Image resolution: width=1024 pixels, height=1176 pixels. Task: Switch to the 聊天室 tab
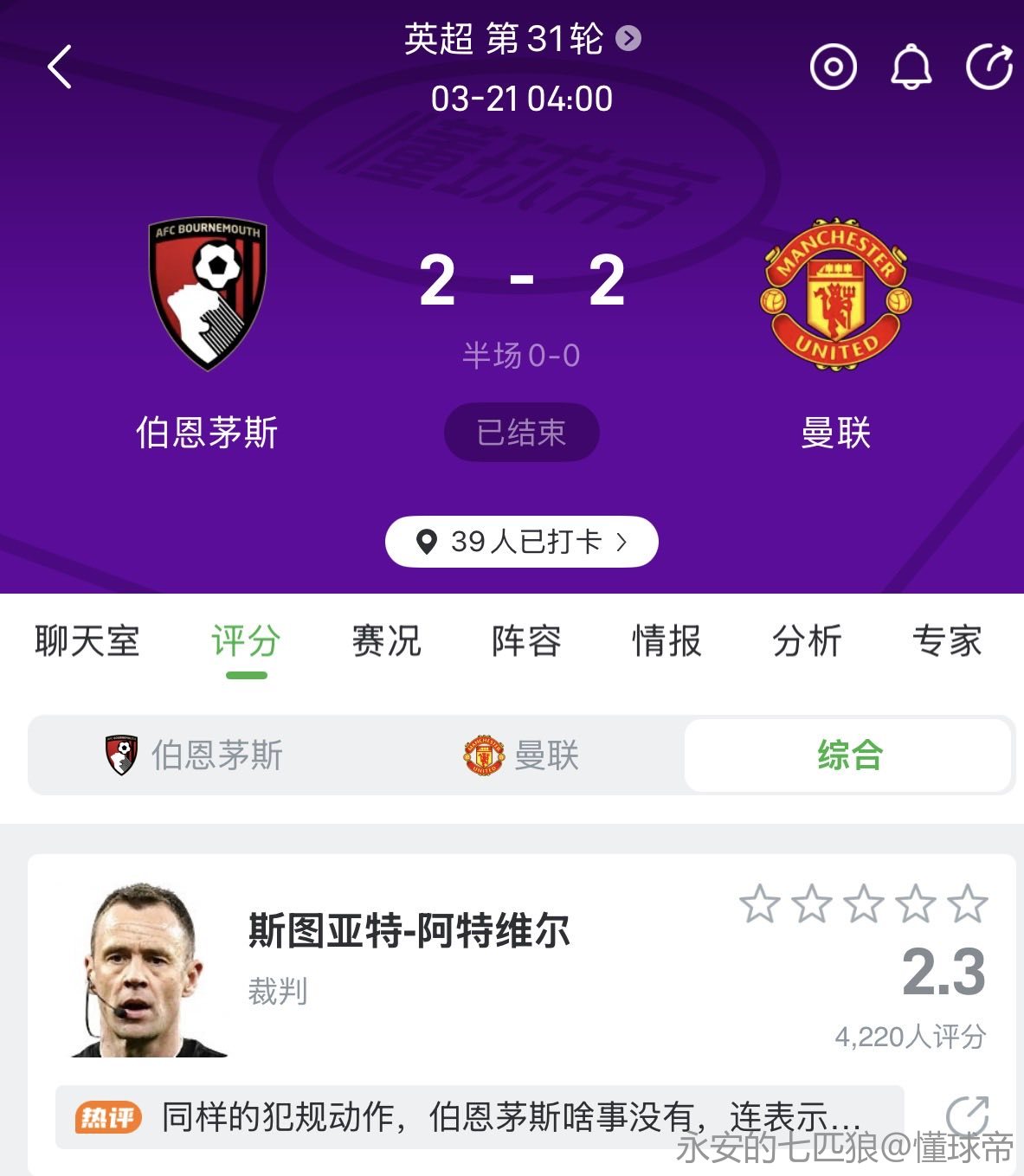[x=87, y=641]
